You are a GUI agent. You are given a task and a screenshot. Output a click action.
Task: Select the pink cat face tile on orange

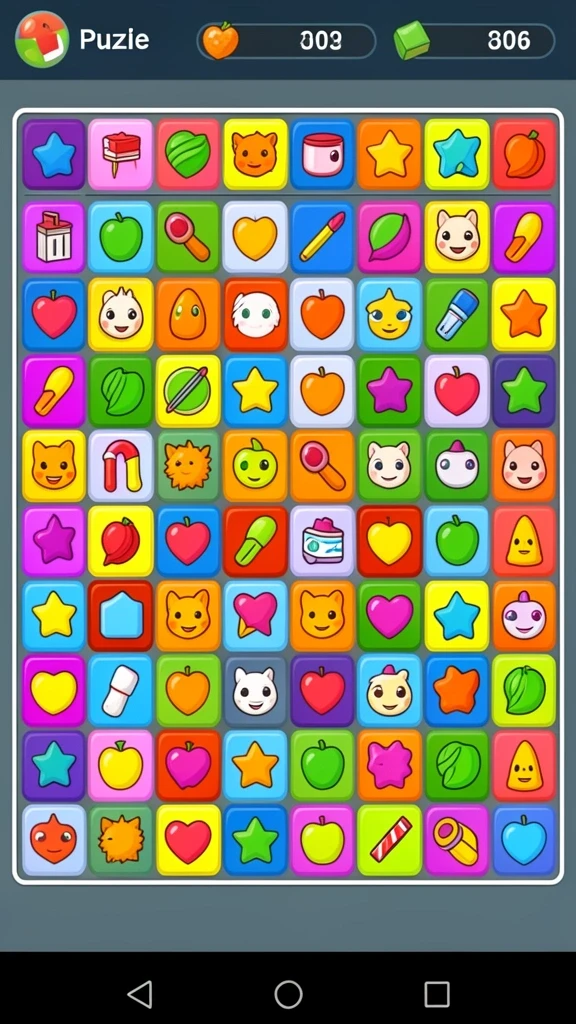click(525, 465)
